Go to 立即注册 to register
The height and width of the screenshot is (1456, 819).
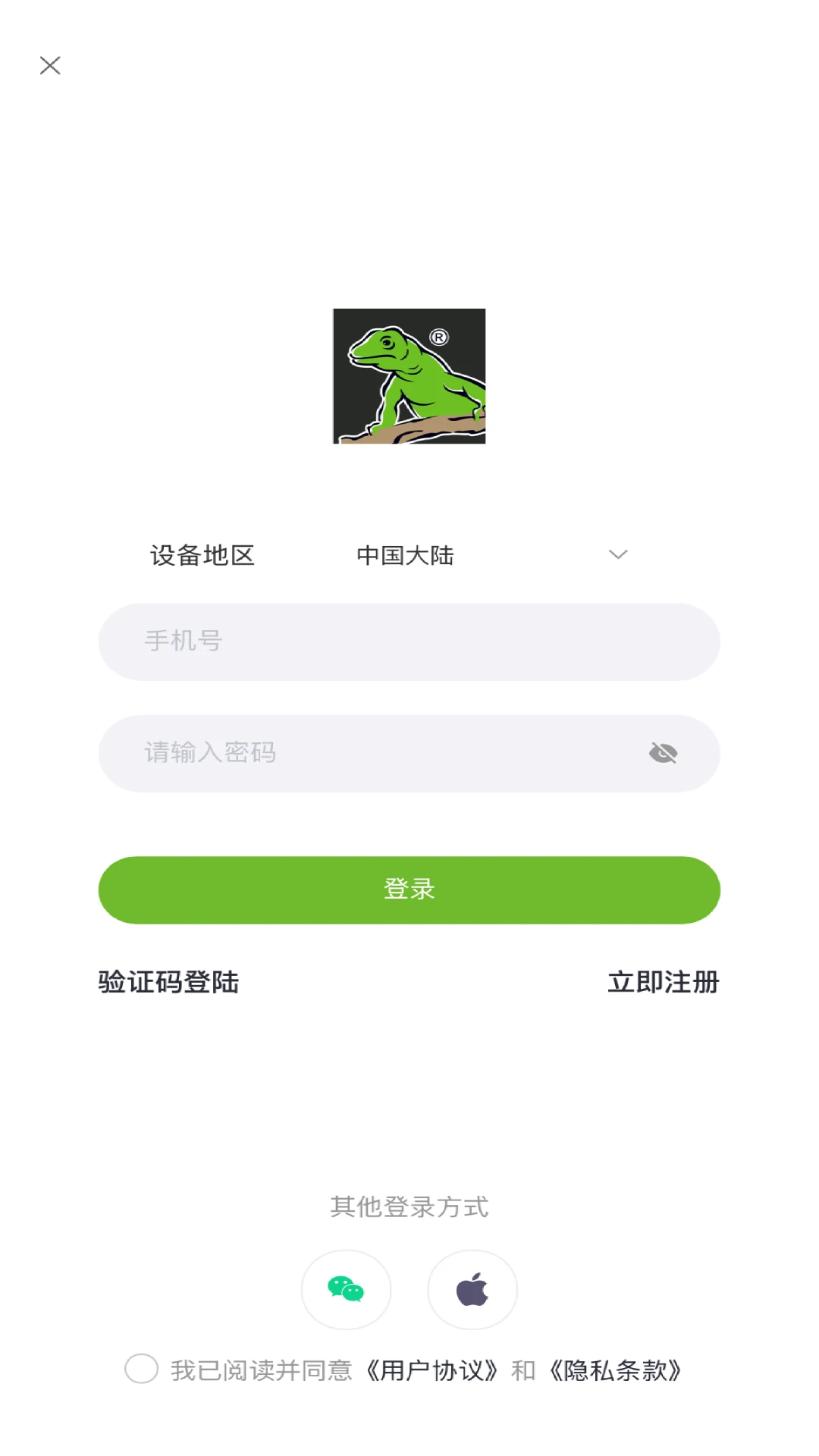[x=664, y=982]
